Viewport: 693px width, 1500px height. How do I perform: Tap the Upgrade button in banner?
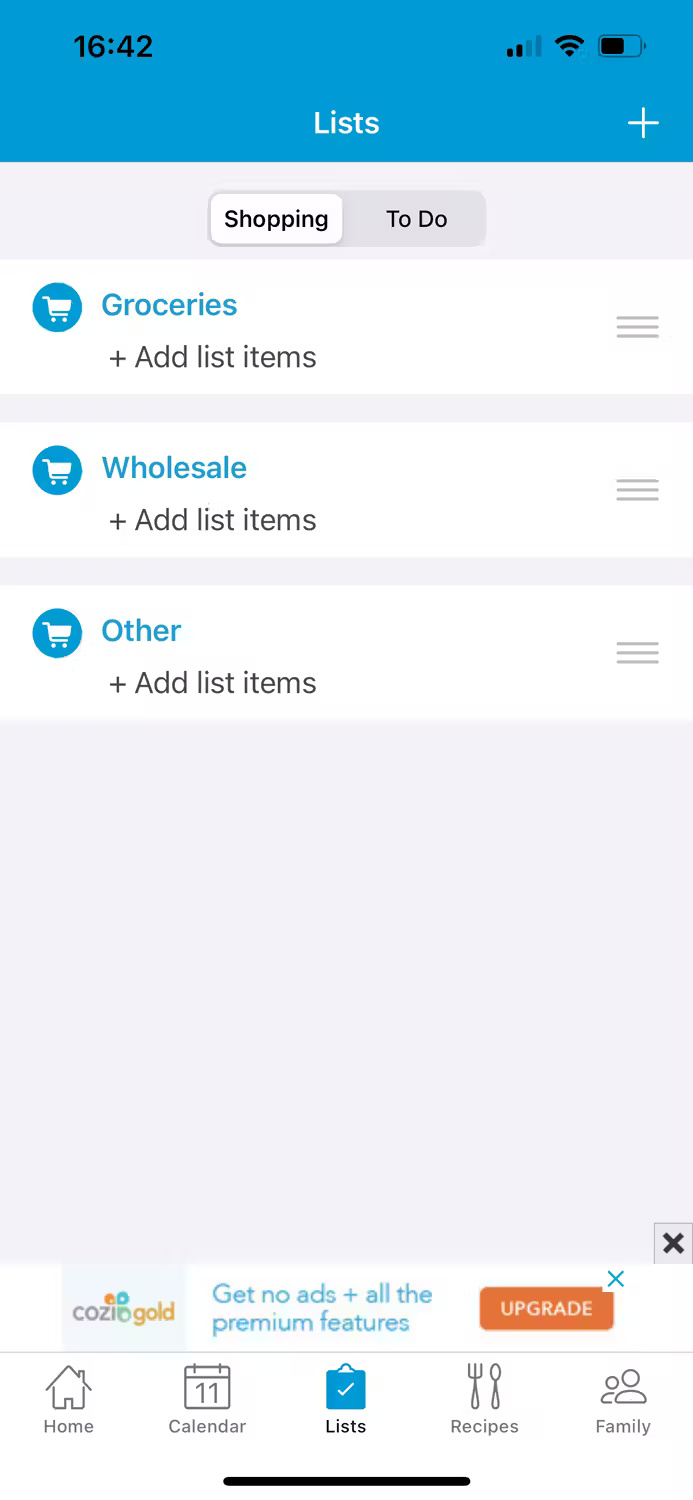point(546,1308)
